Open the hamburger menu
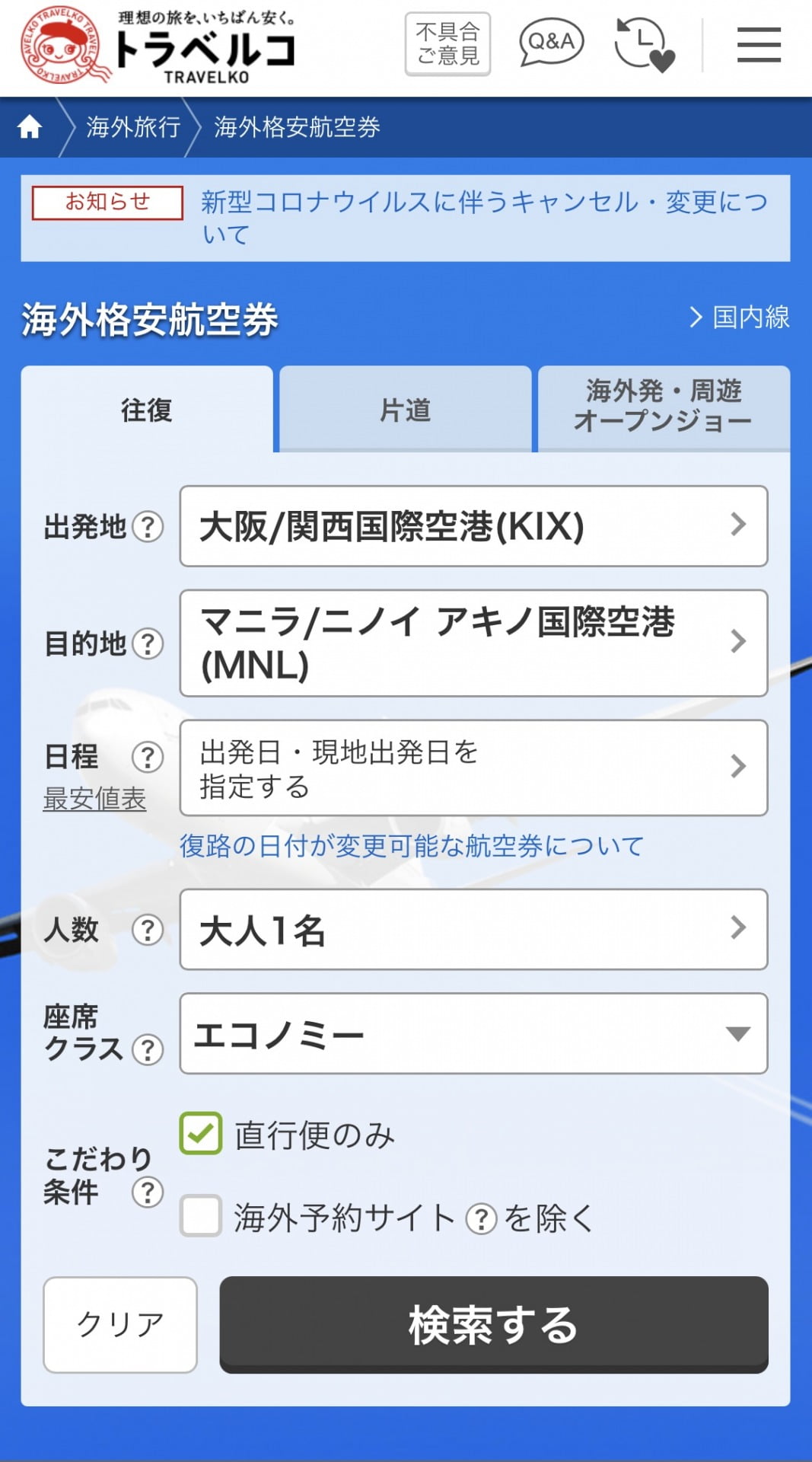The width and height of the screenshot is (812, 1462). point(758,44)
